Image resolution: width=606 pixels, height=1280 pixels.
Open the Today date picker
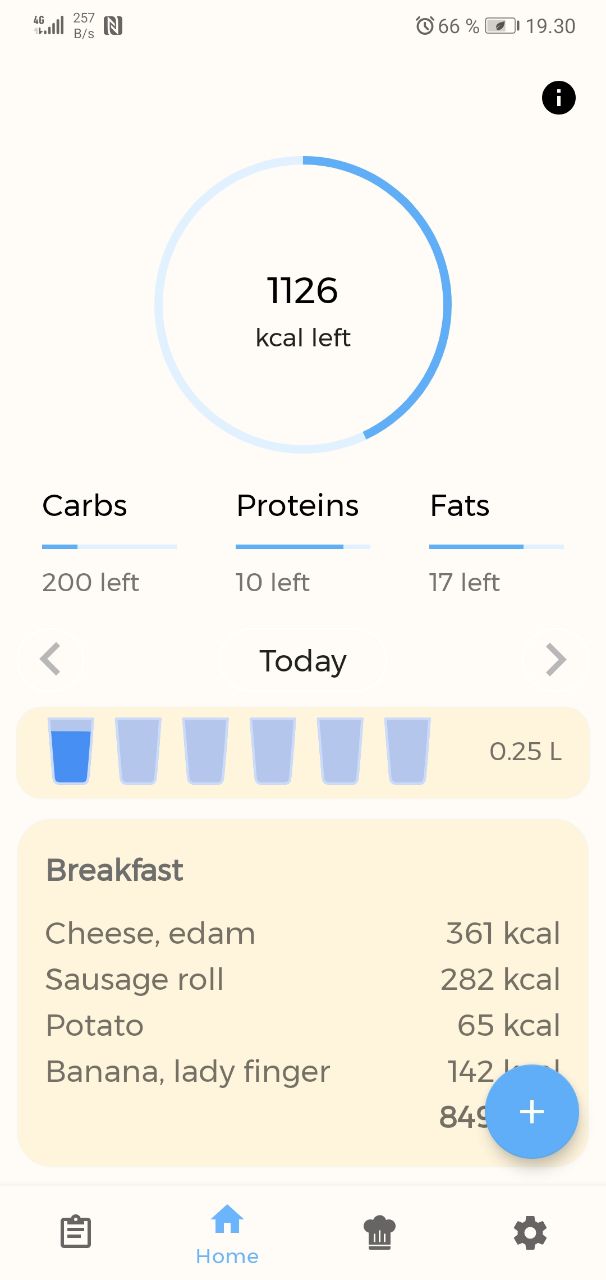pos(303,661)
